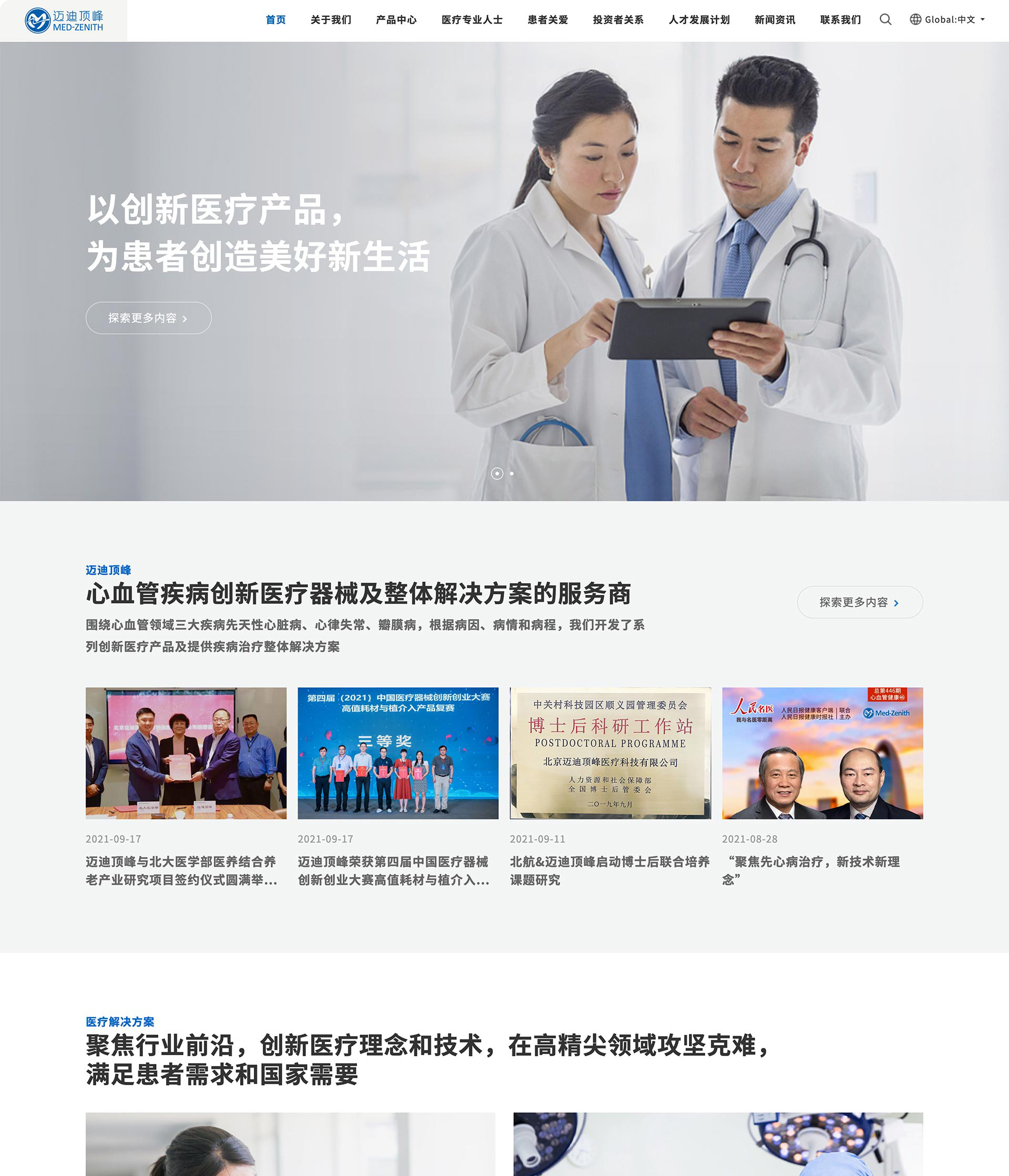1009x1176 pixels.
Task: Tap 探索更多内容 beside the 心血管疾病 heading
Action: (x=859, y=602)
